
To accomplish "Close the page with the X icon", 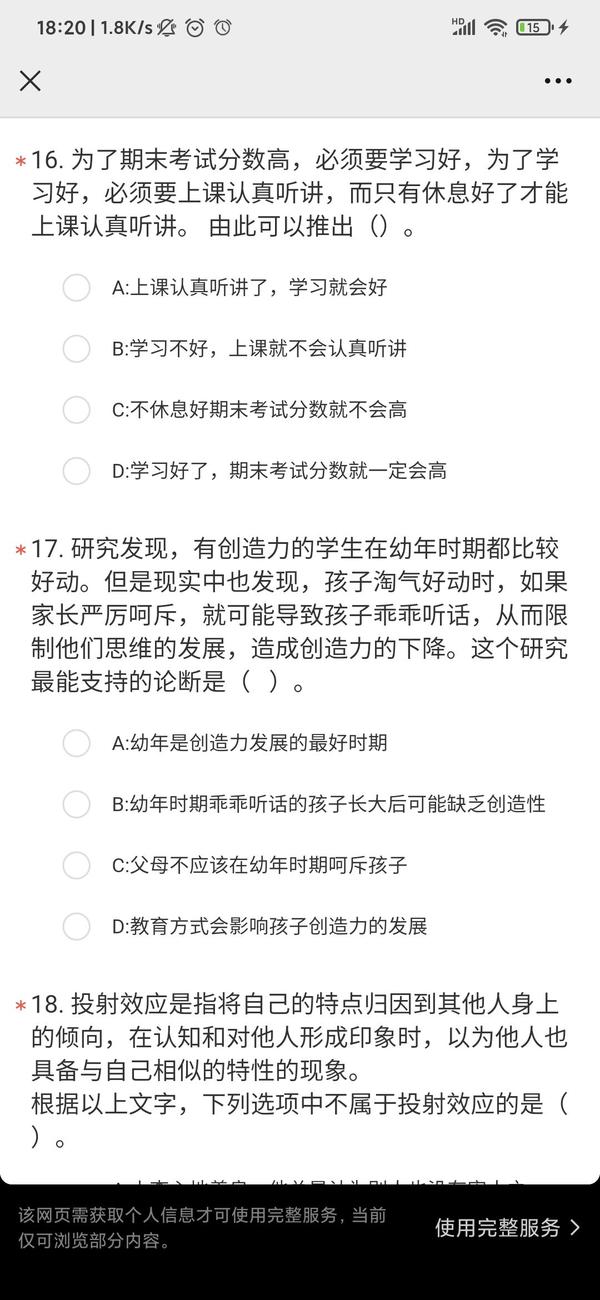I will point(30,81).
